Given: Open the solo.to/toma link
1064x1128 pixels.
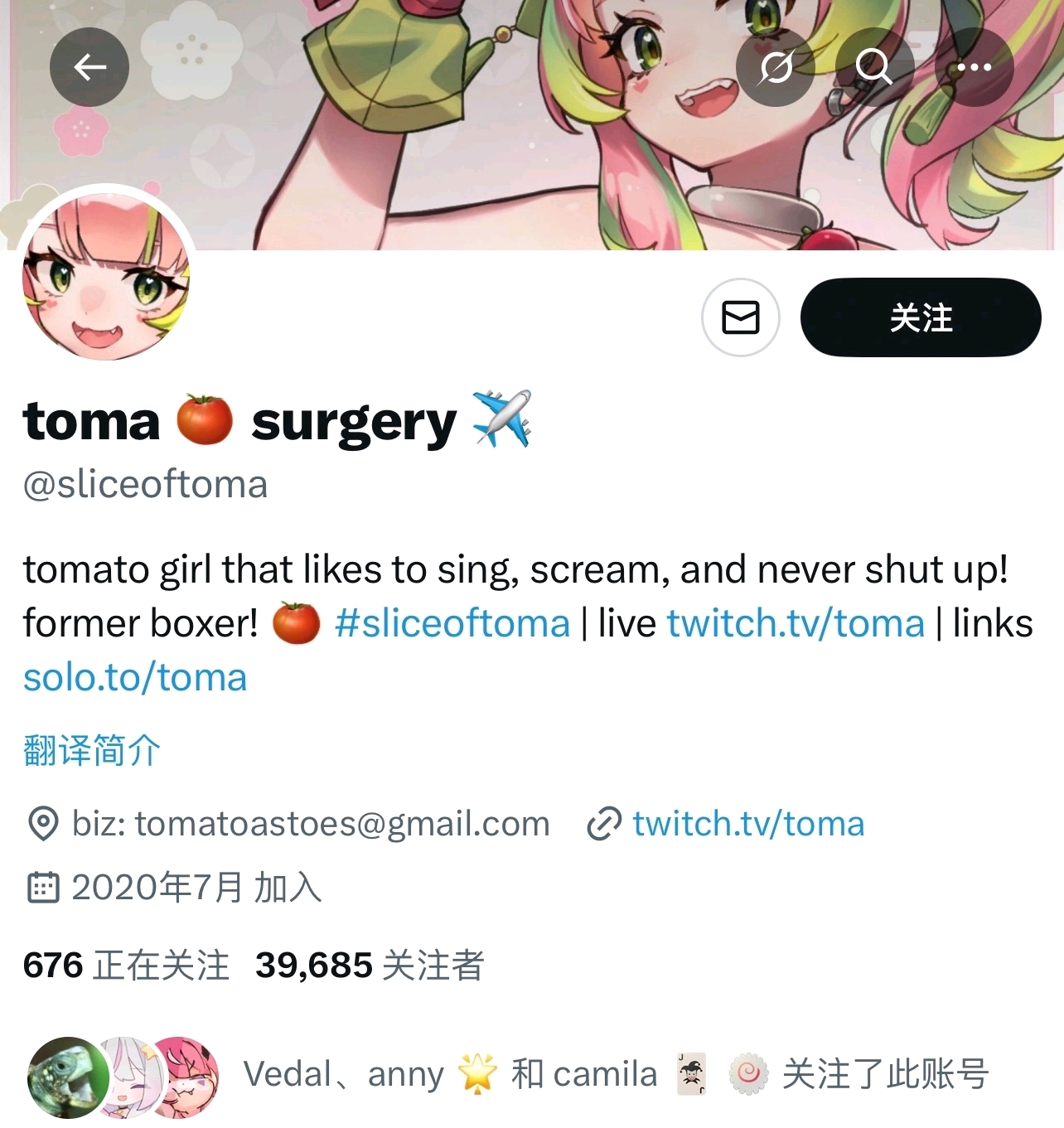Looking at the screenshot, I should pos(135,678).
